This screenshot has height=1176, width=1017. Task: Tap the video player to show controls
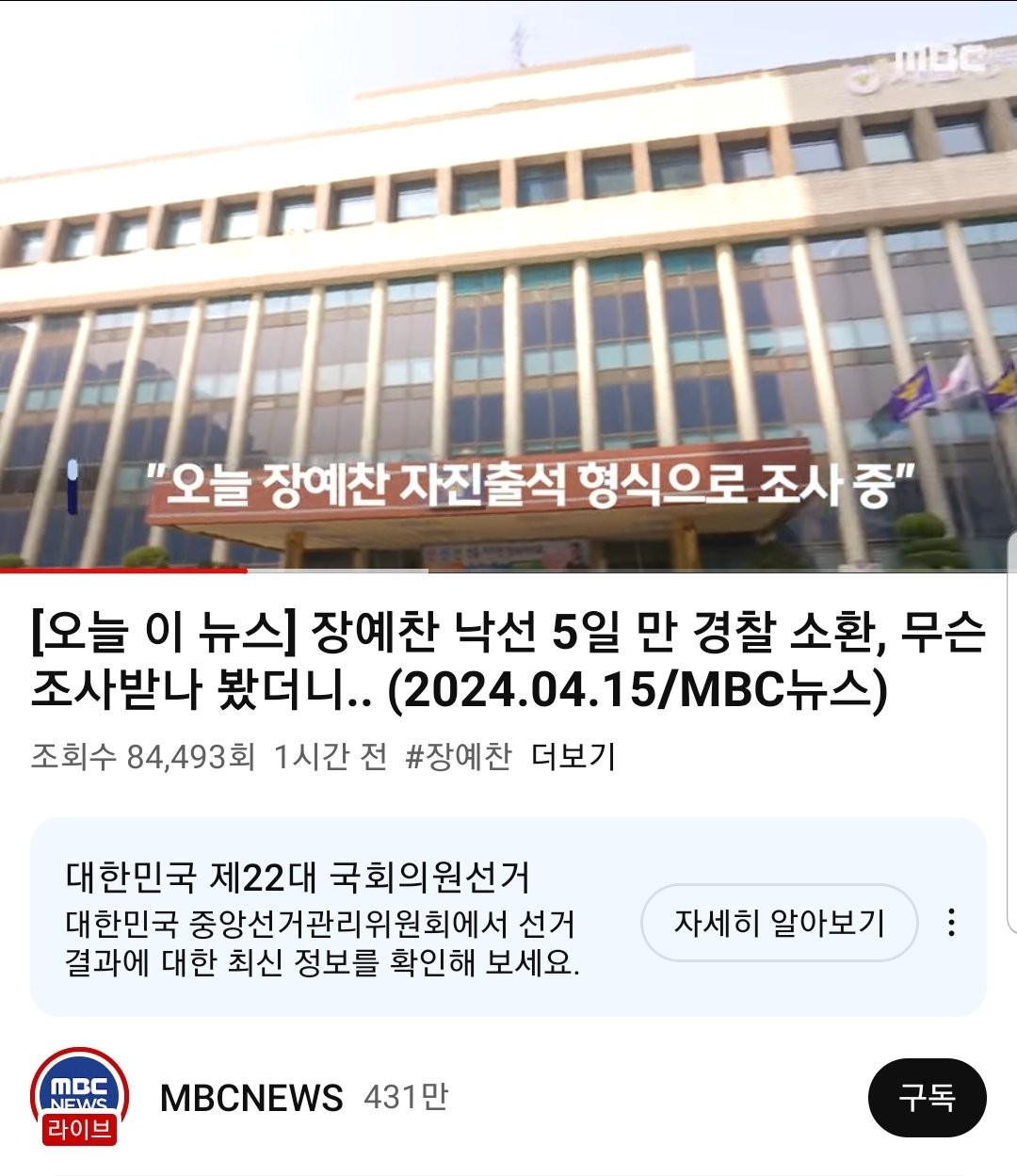click(508, 282)
